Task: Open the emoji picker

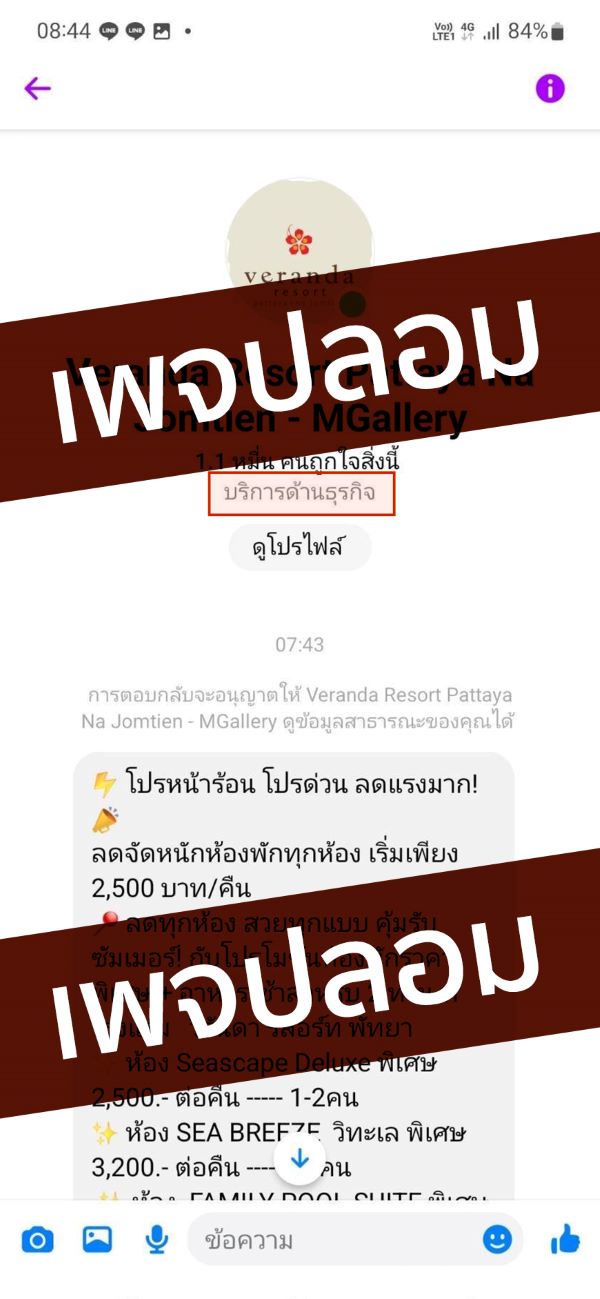Action: 497,1241
